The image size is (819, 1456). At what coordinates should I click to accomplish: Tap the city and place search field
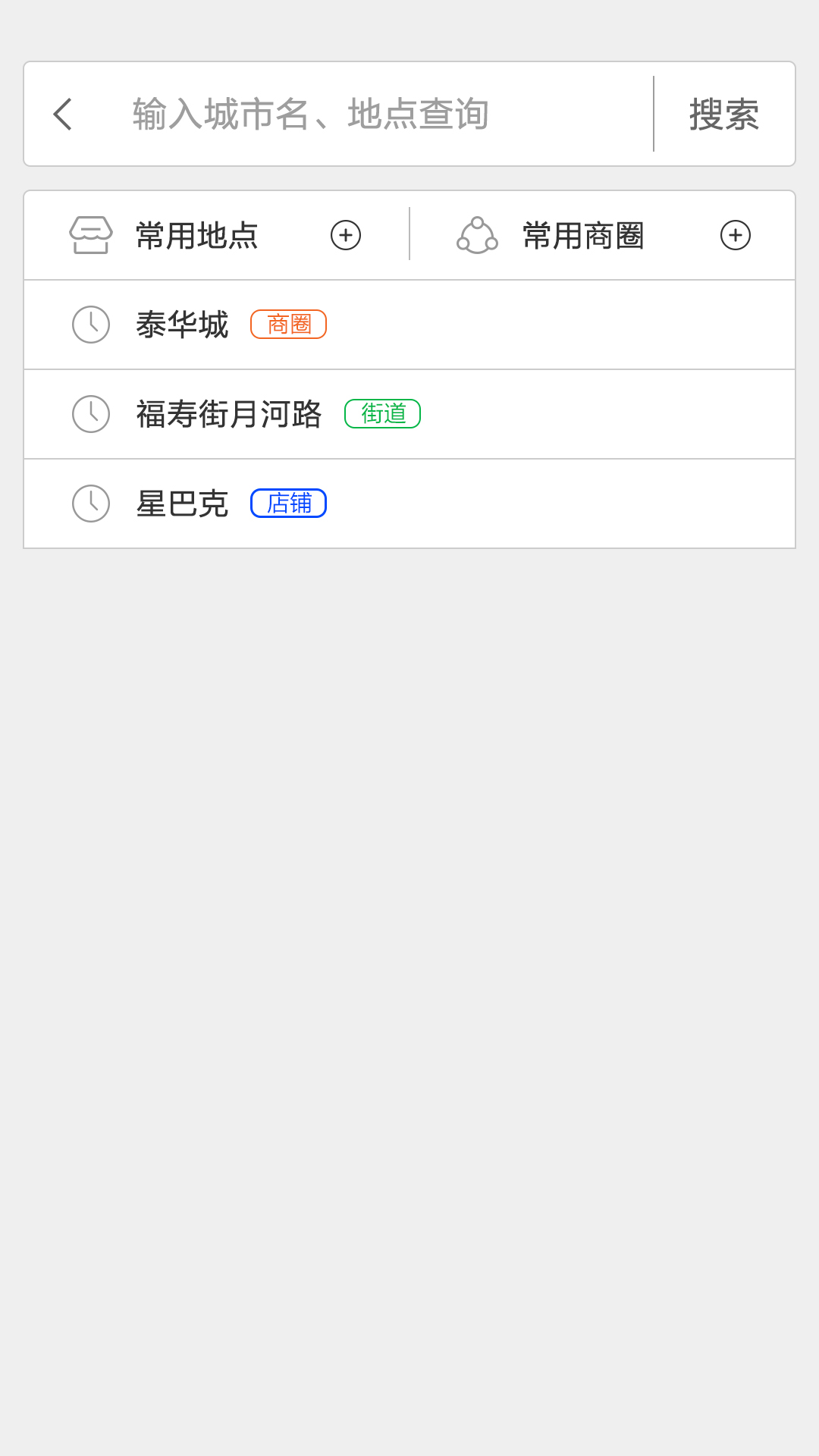pos(364,115)
